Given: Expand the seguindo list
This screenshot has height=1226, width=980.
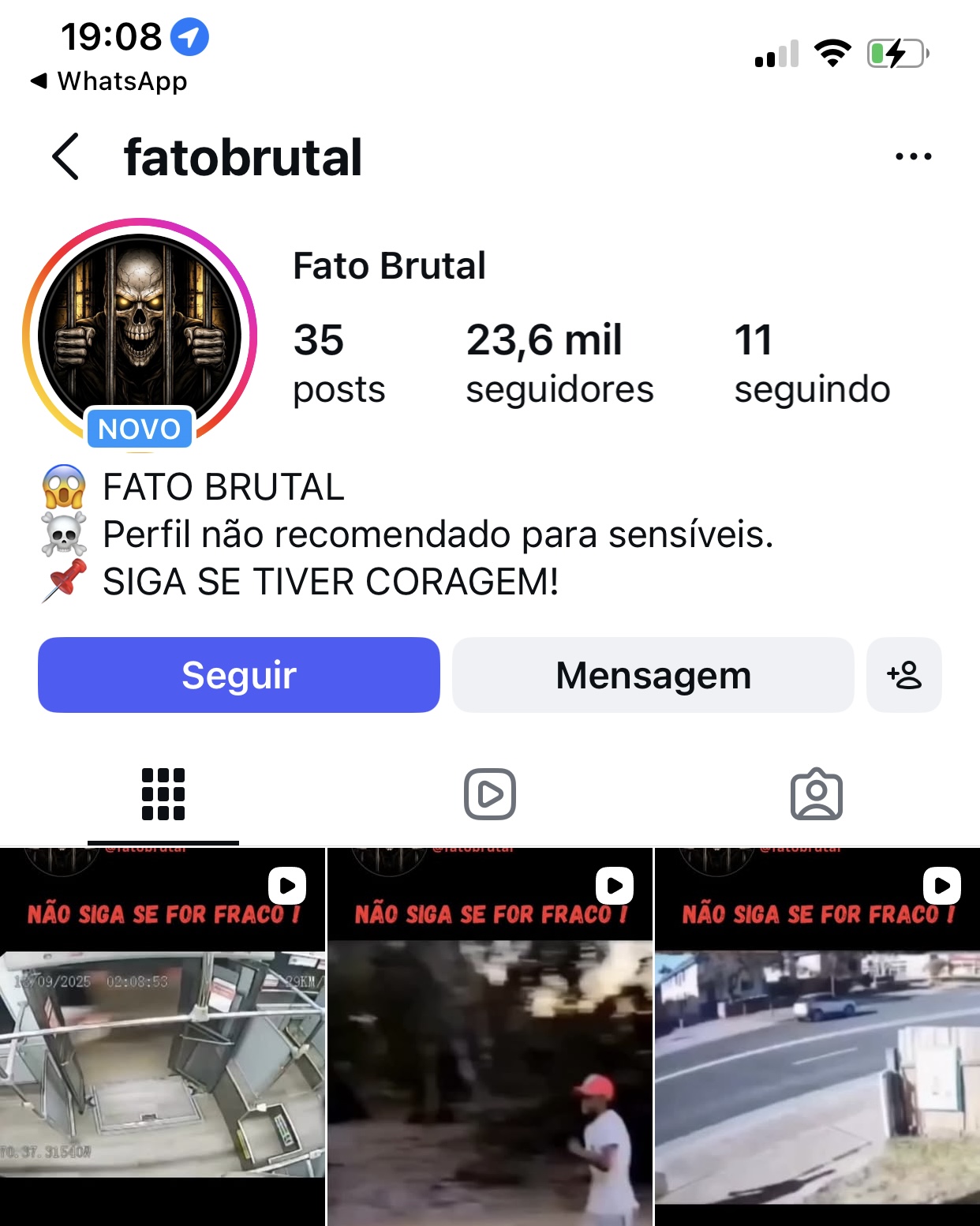Looking at the screenshot, I should point(812,362).
